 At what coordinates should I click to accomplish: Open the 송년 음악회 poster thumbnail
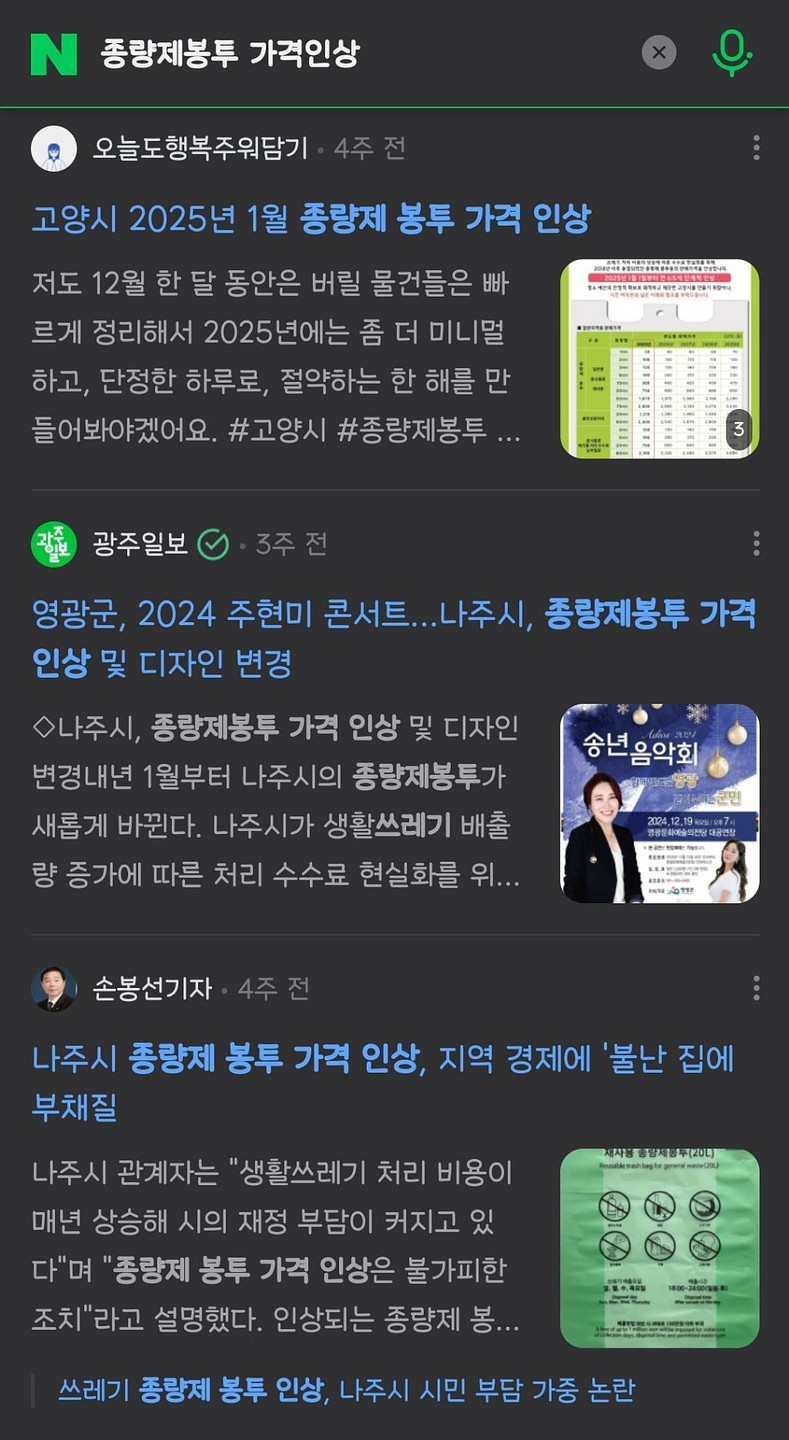[659, 803]
